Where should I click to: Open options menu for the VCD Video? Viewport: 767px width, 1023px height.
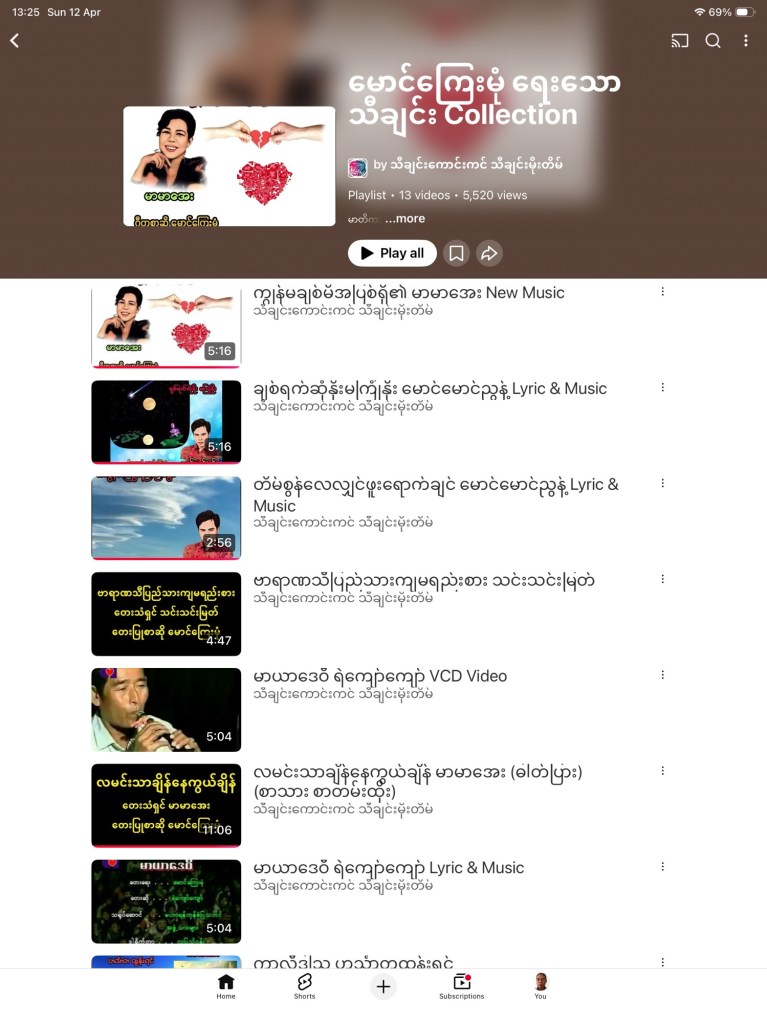pos(662,675)
